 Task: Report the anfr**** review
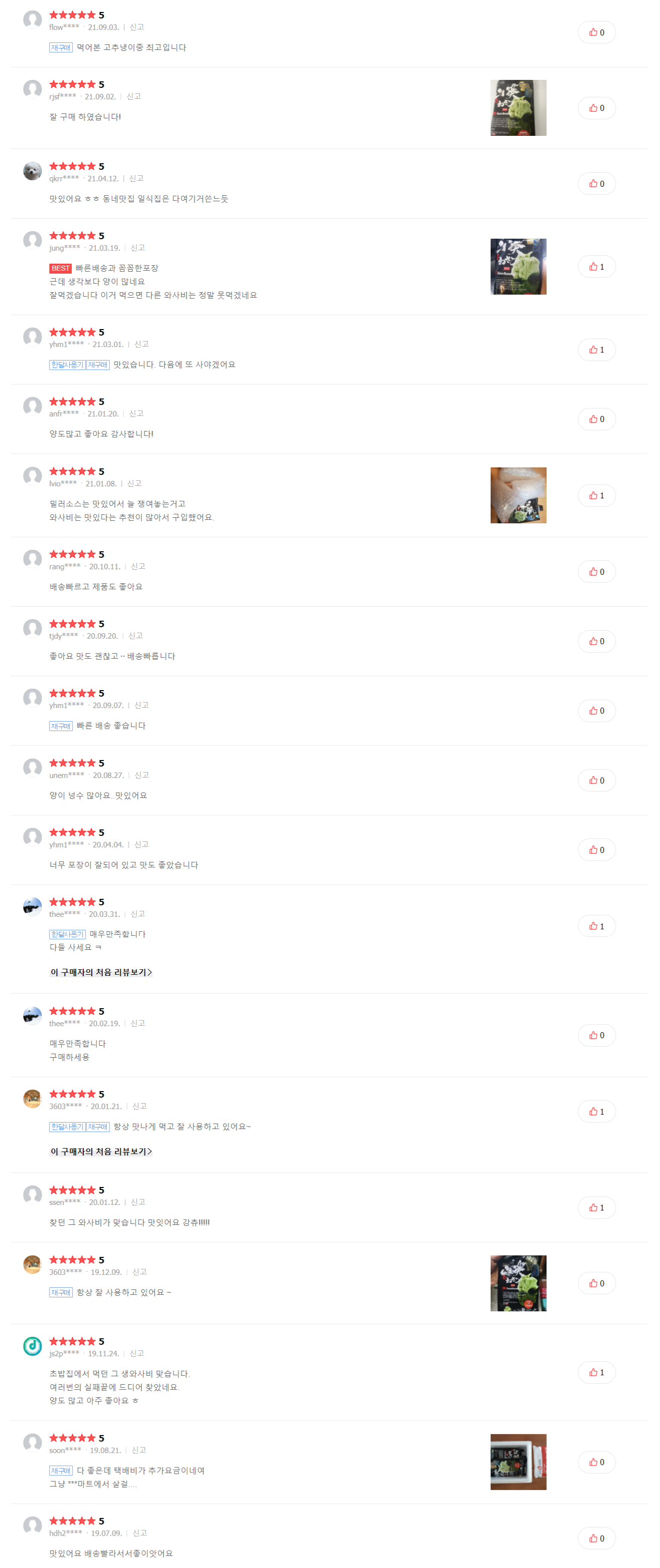tap(136, 413)
